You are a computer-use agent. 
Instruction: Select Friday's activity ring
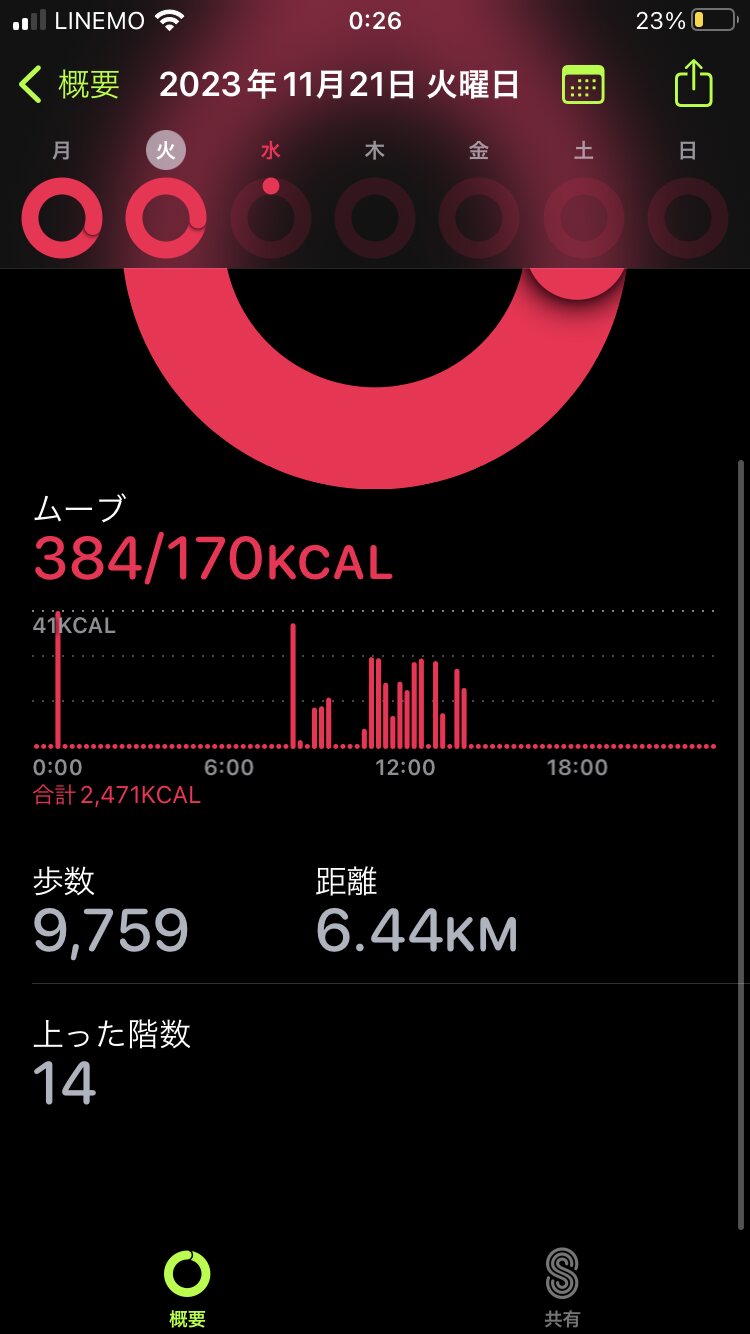coord(479,217)
